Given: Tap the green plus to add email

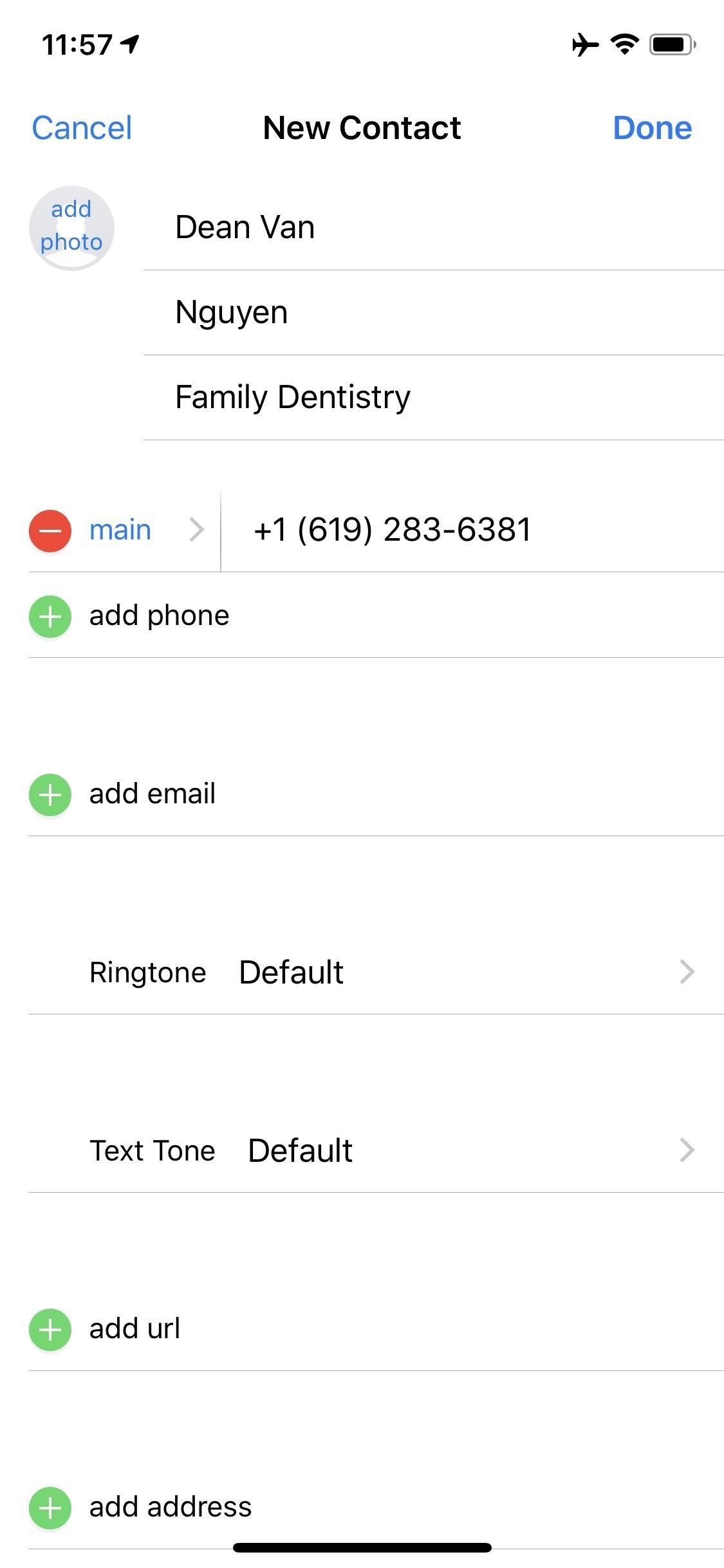Looking at the screenshot, I should click(x=50, y=794).
